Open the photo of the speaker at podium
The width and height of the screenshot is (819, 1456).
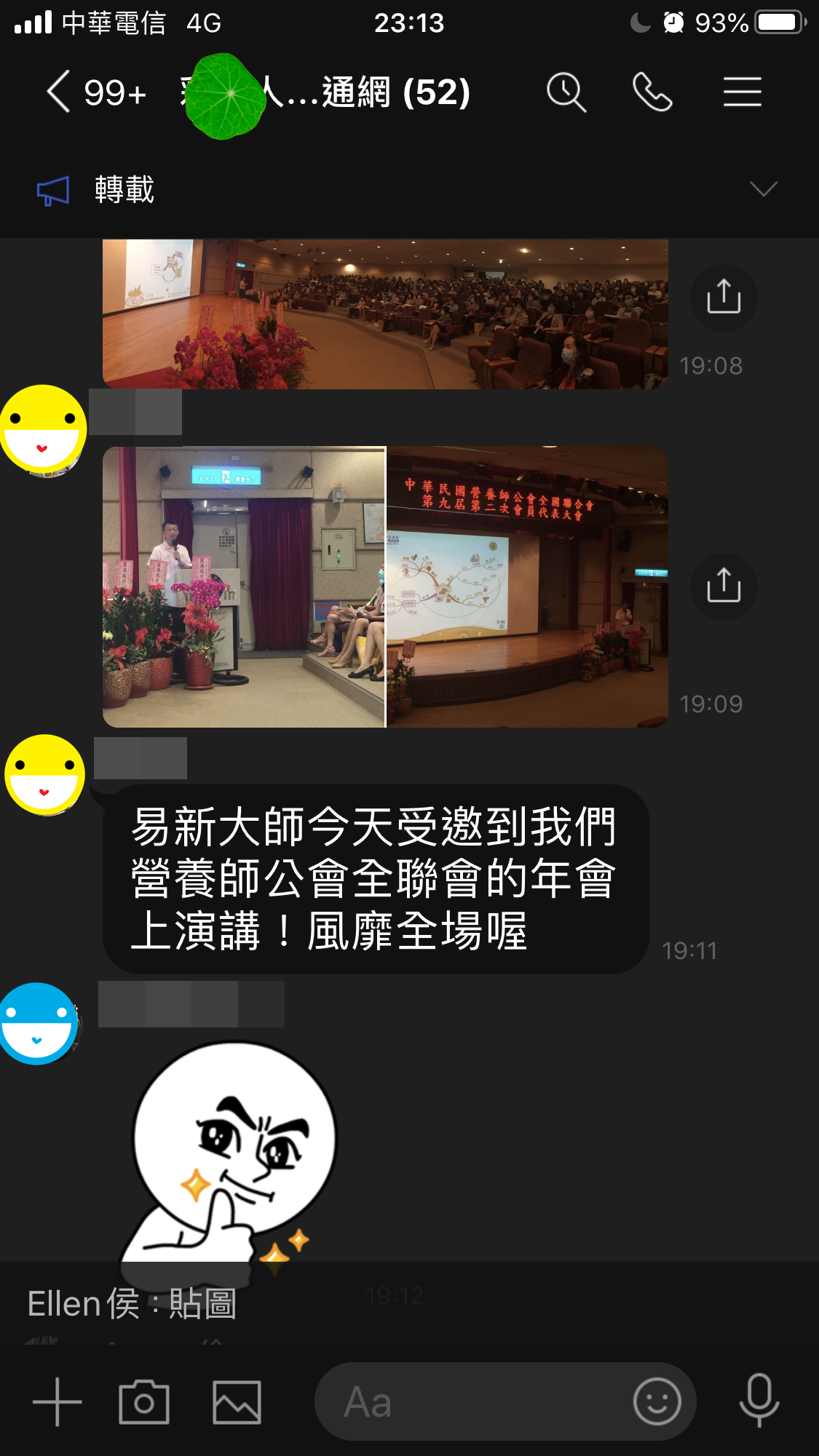[x=243, y=586]
